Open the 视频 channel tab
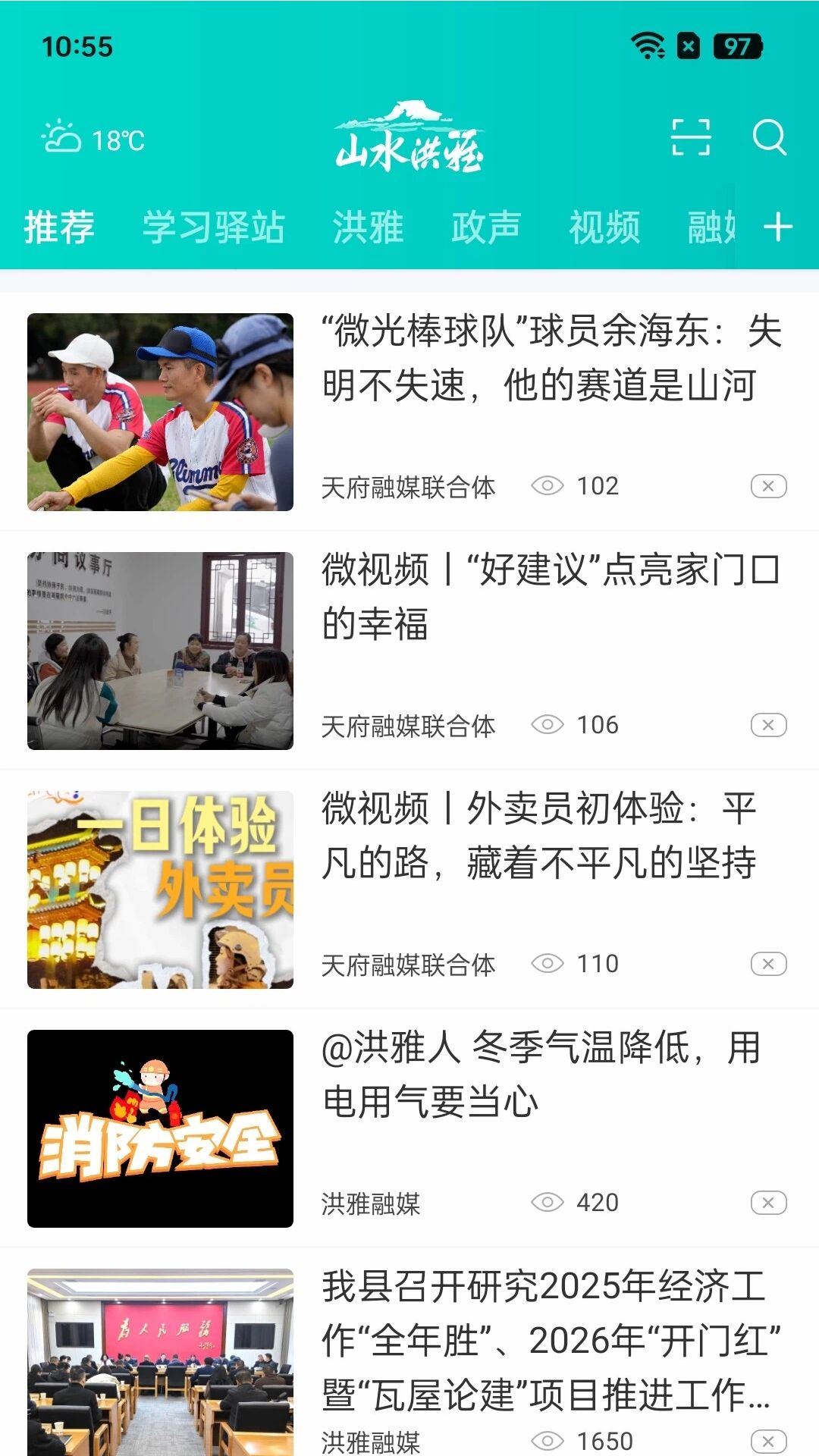 [x=604, y=225]
